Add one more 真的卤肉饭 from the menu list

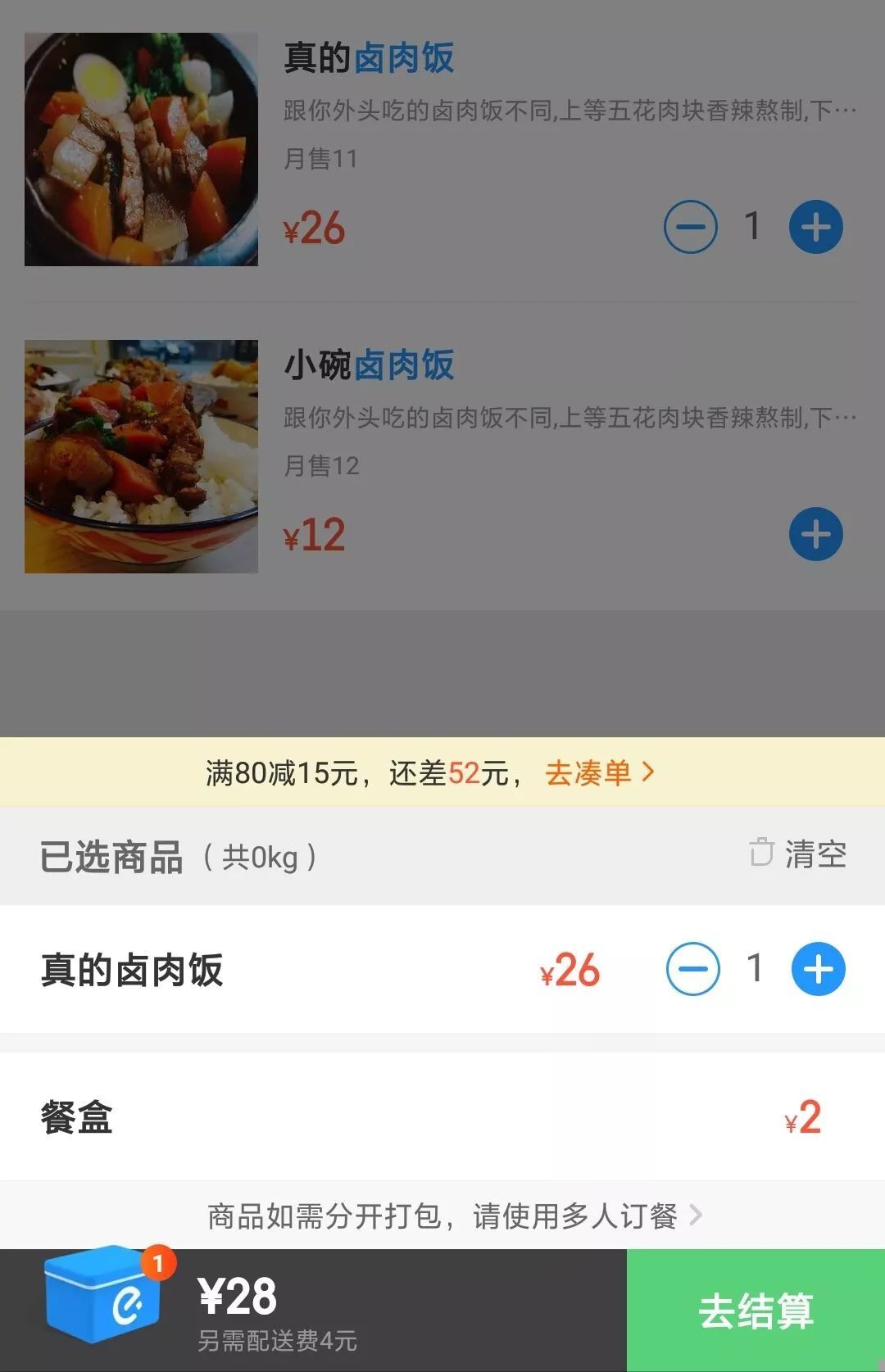815,227
